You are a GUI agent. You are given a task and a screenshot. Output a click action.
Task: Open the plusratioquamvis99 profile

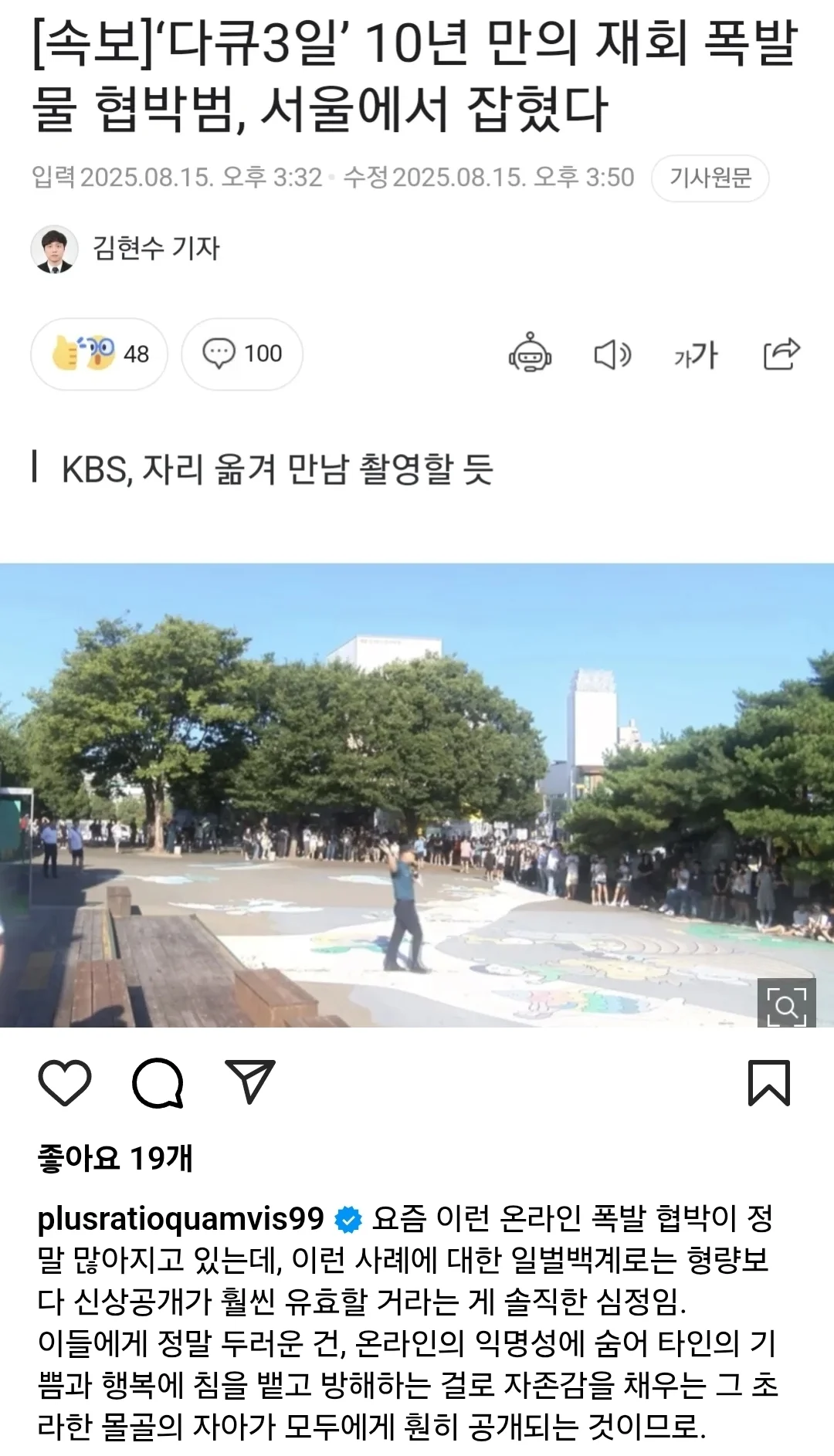click(180, 1218)
